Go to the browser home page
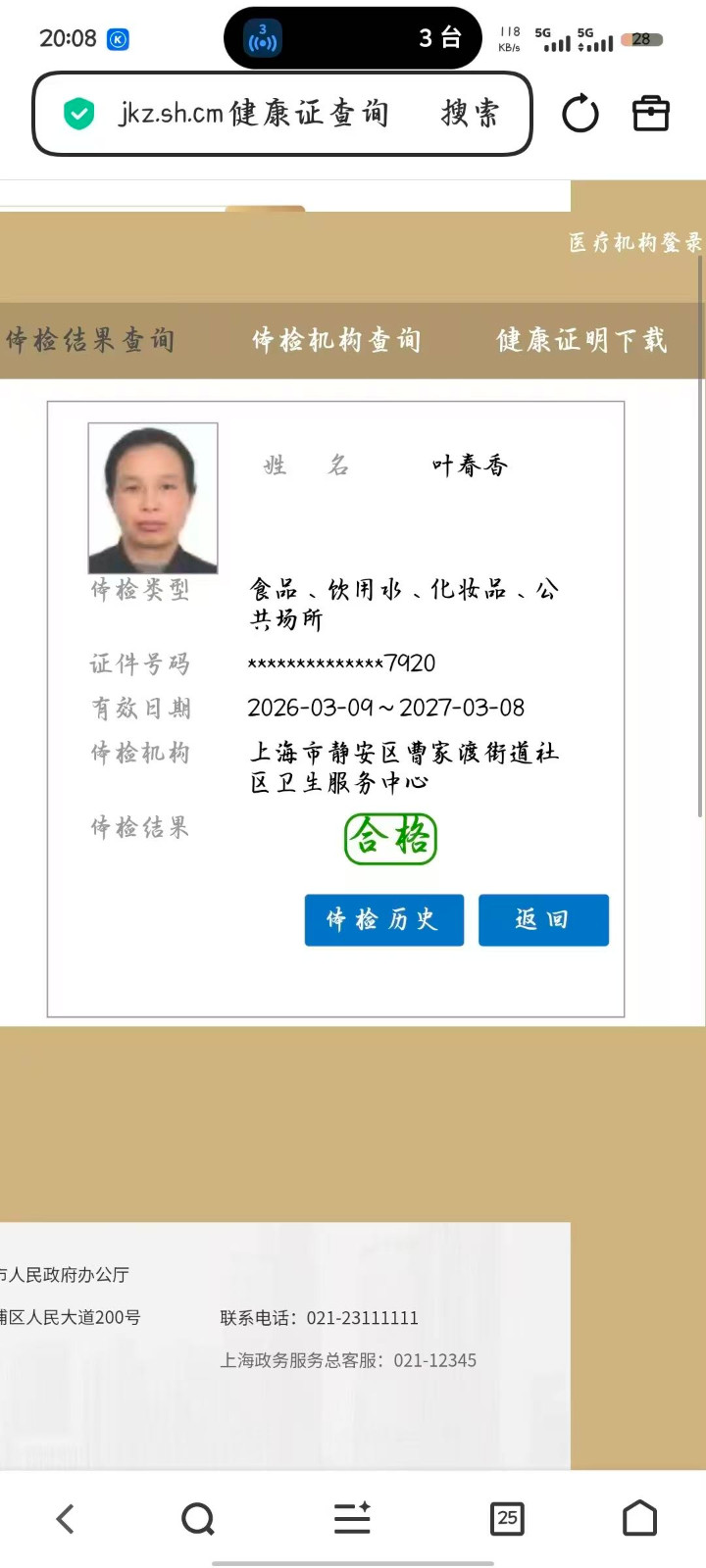The image size is (706, 1568). point(639,1519)
